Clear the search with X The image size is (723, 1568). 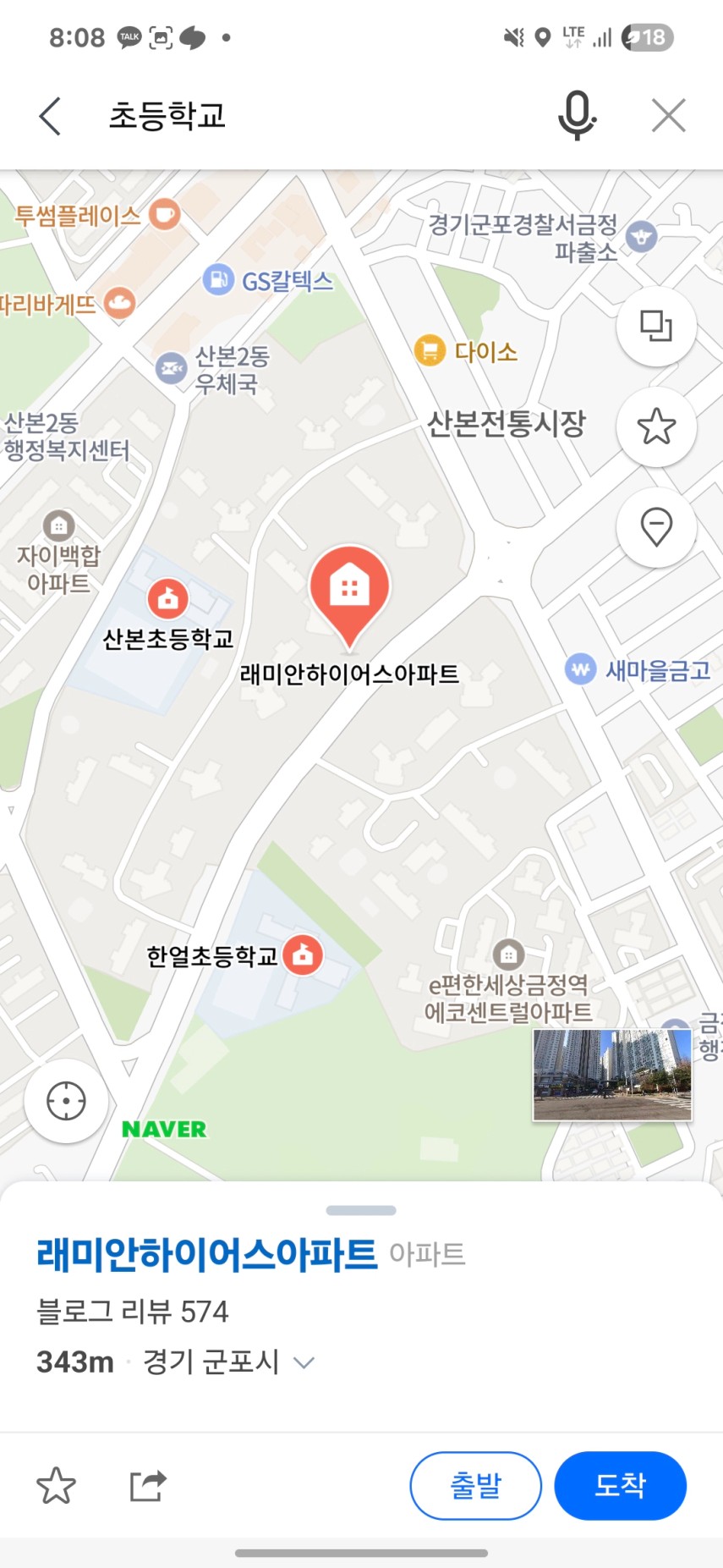[x=668, y=116]
